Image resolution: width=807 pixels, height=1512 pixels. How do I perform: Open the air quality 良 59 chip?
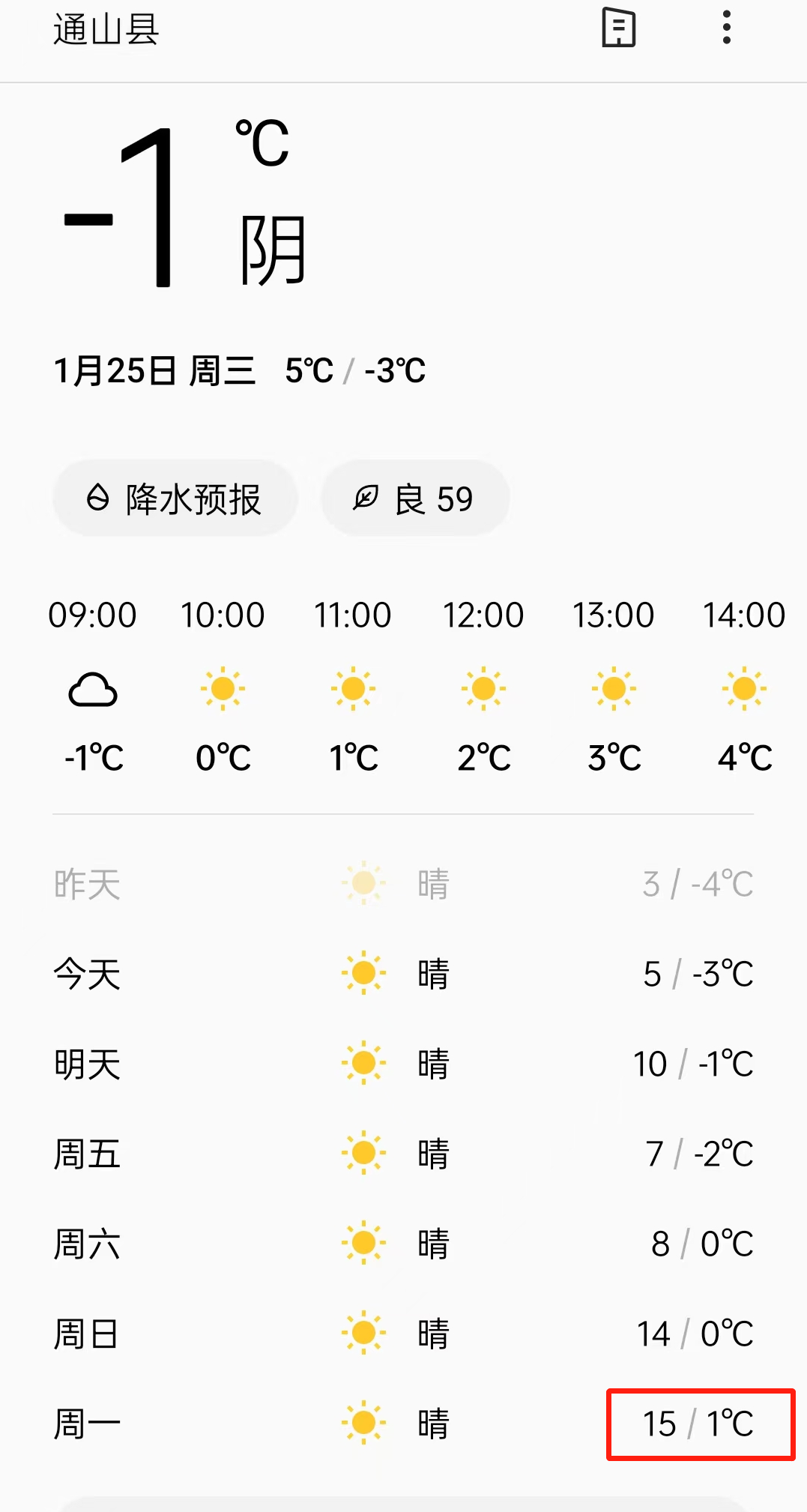click(x=415, y=499)
